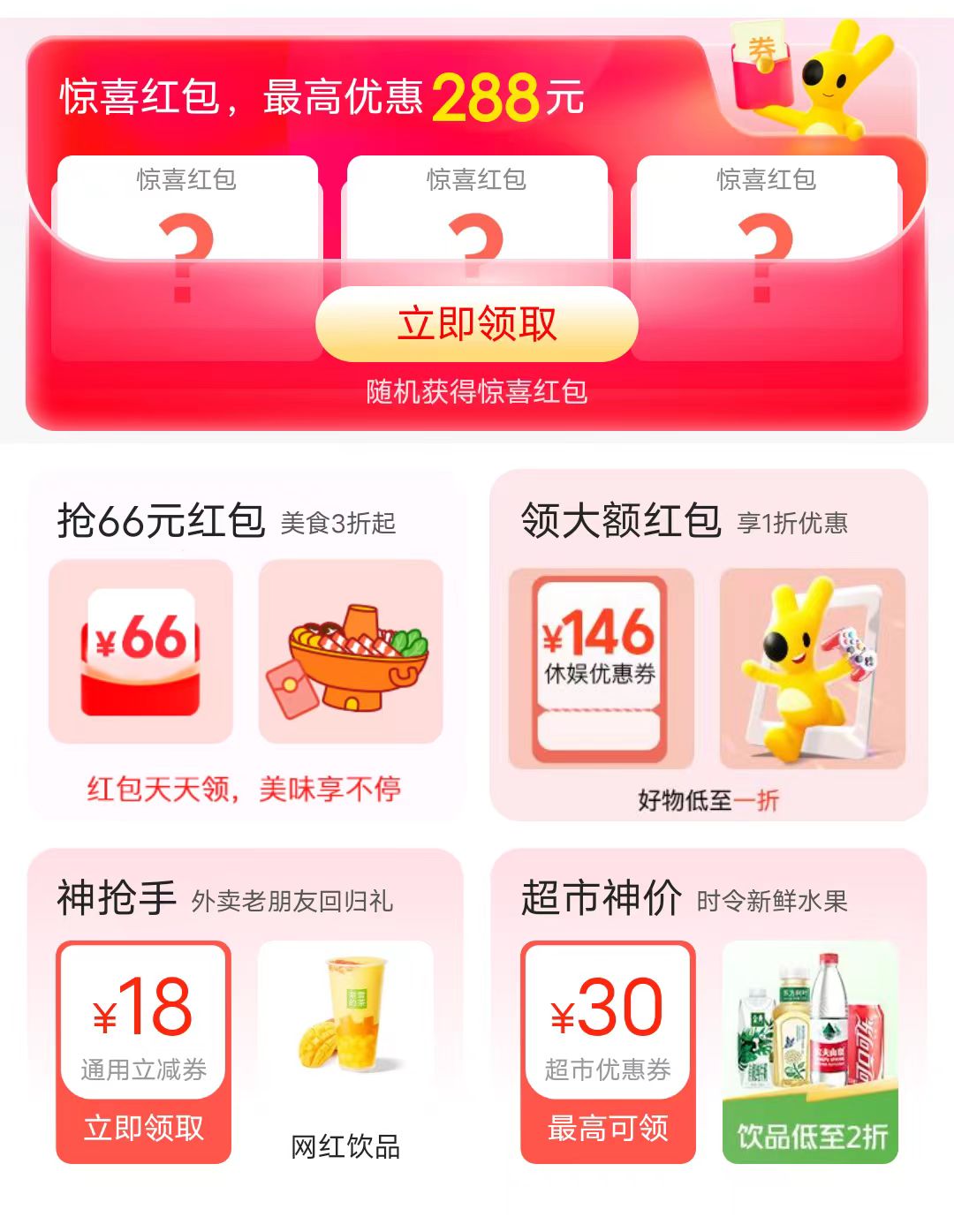The width and height of the screenshot is (954, 1232).
Task: Claim the ¥18 通用立减券 coupon
Action: (143, 1128)
